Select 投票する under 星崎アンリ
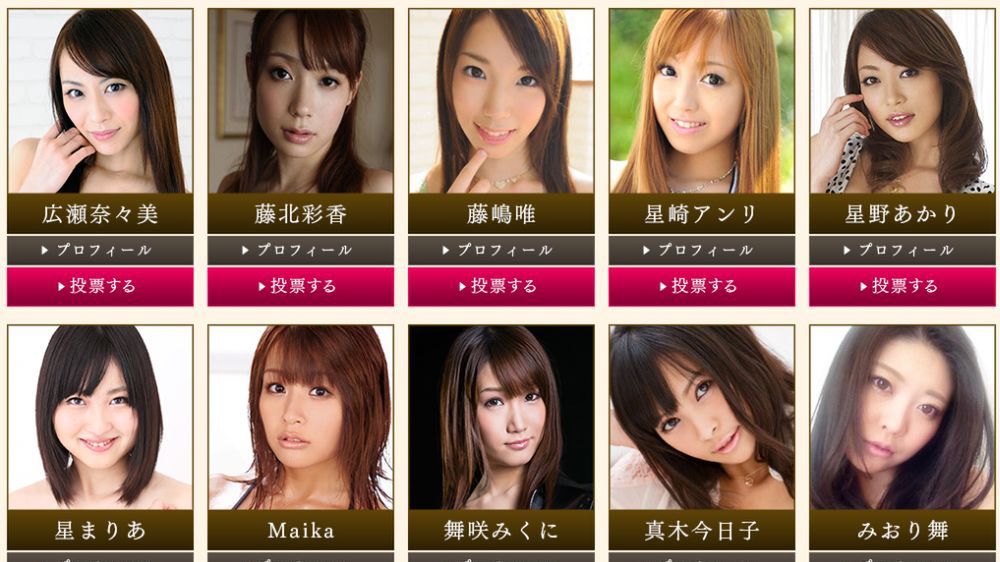Image resolution: width=1000 pixels, height=562 pixels. (702, 286)
